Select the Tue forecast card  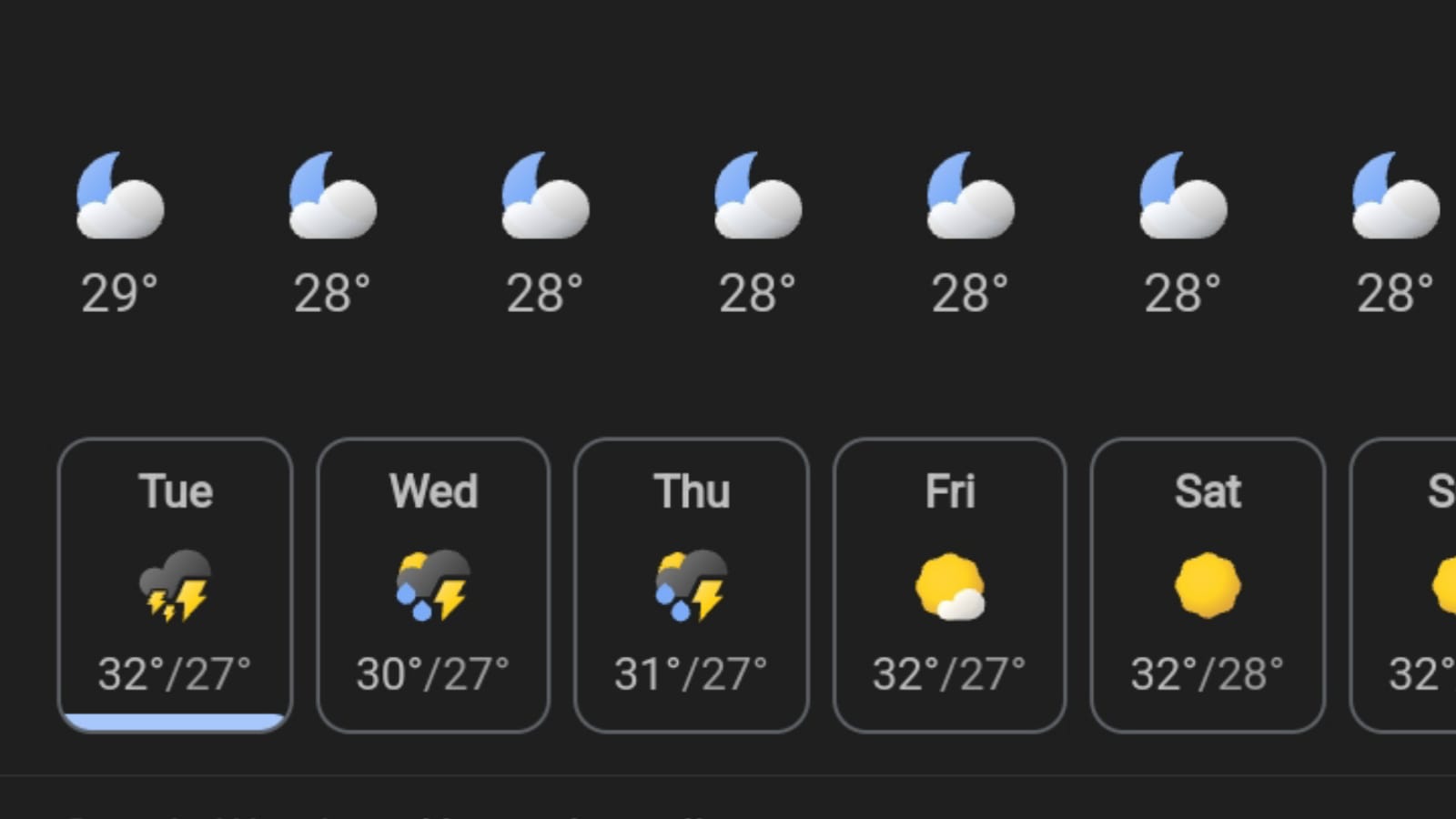[x=175, y=584]
